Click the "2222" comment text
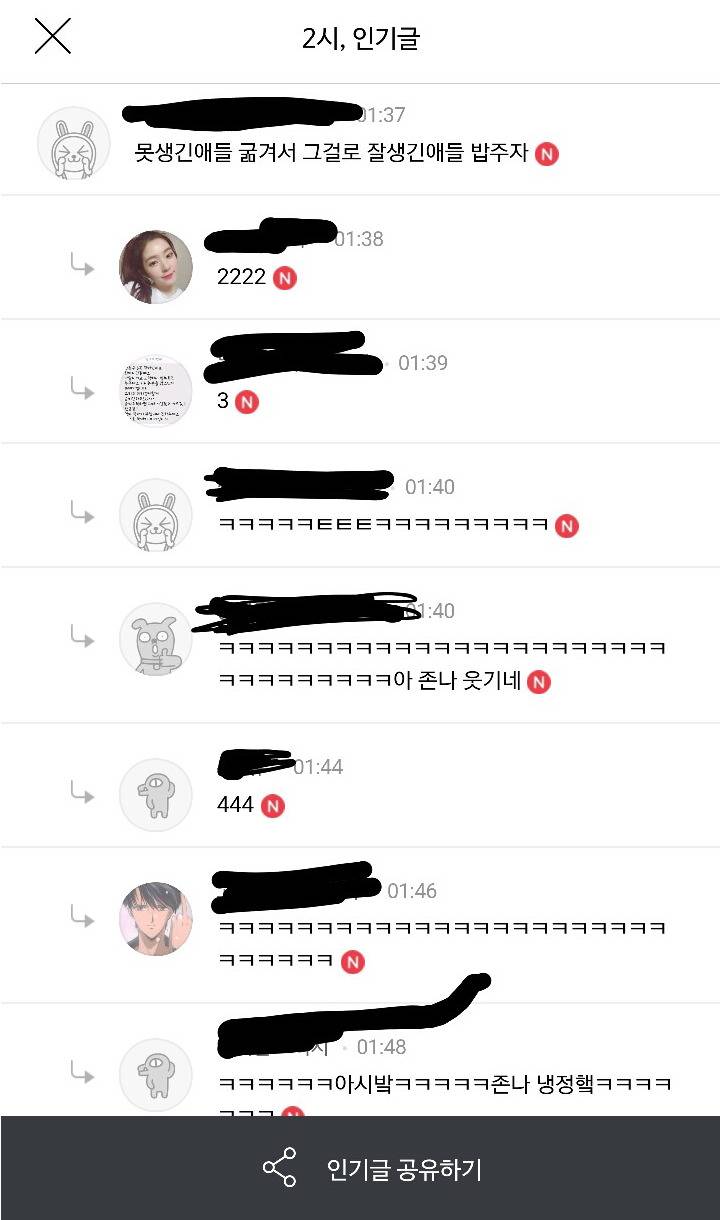 pos(243,279)
